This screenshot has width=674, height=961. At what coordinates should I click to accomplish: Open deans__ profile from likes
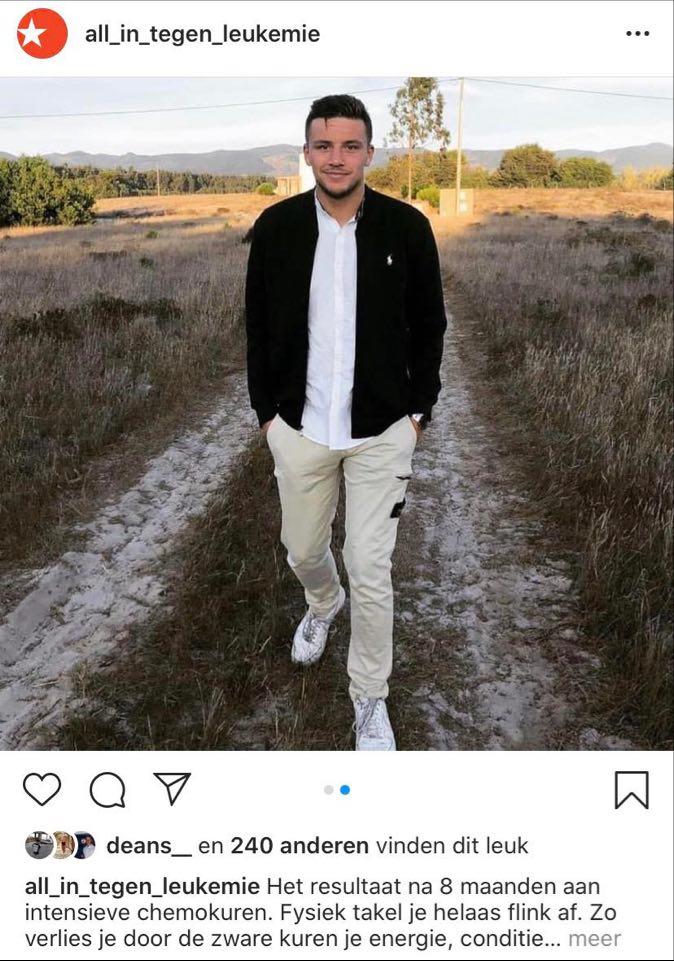148,846
